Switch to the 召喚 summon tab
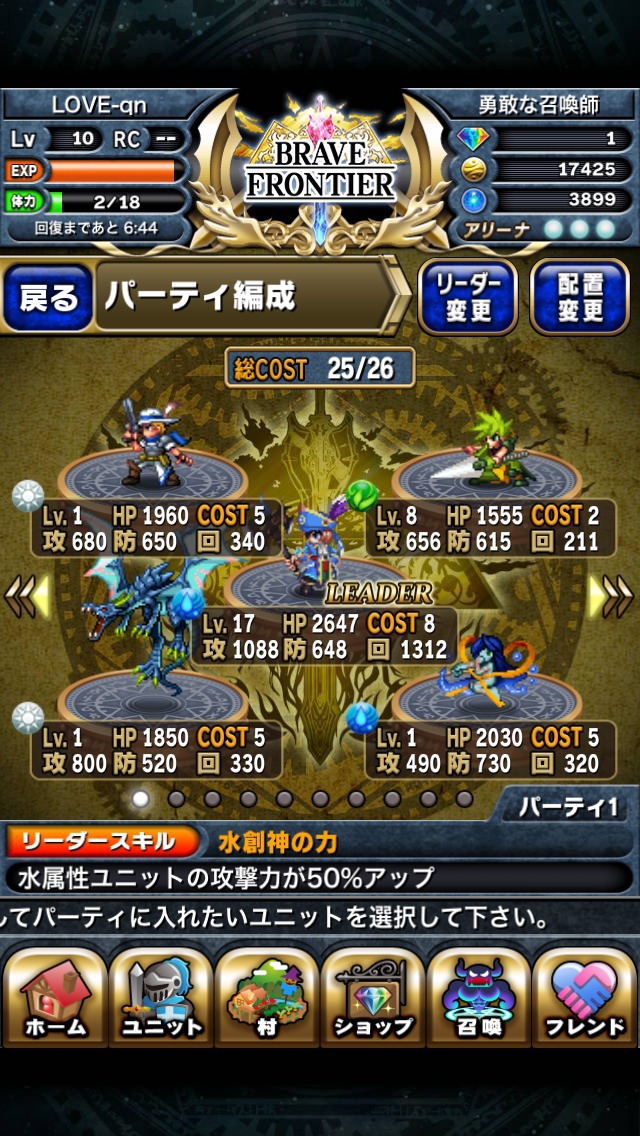This screenshot has width=640, height=1136. pos(479,995)
